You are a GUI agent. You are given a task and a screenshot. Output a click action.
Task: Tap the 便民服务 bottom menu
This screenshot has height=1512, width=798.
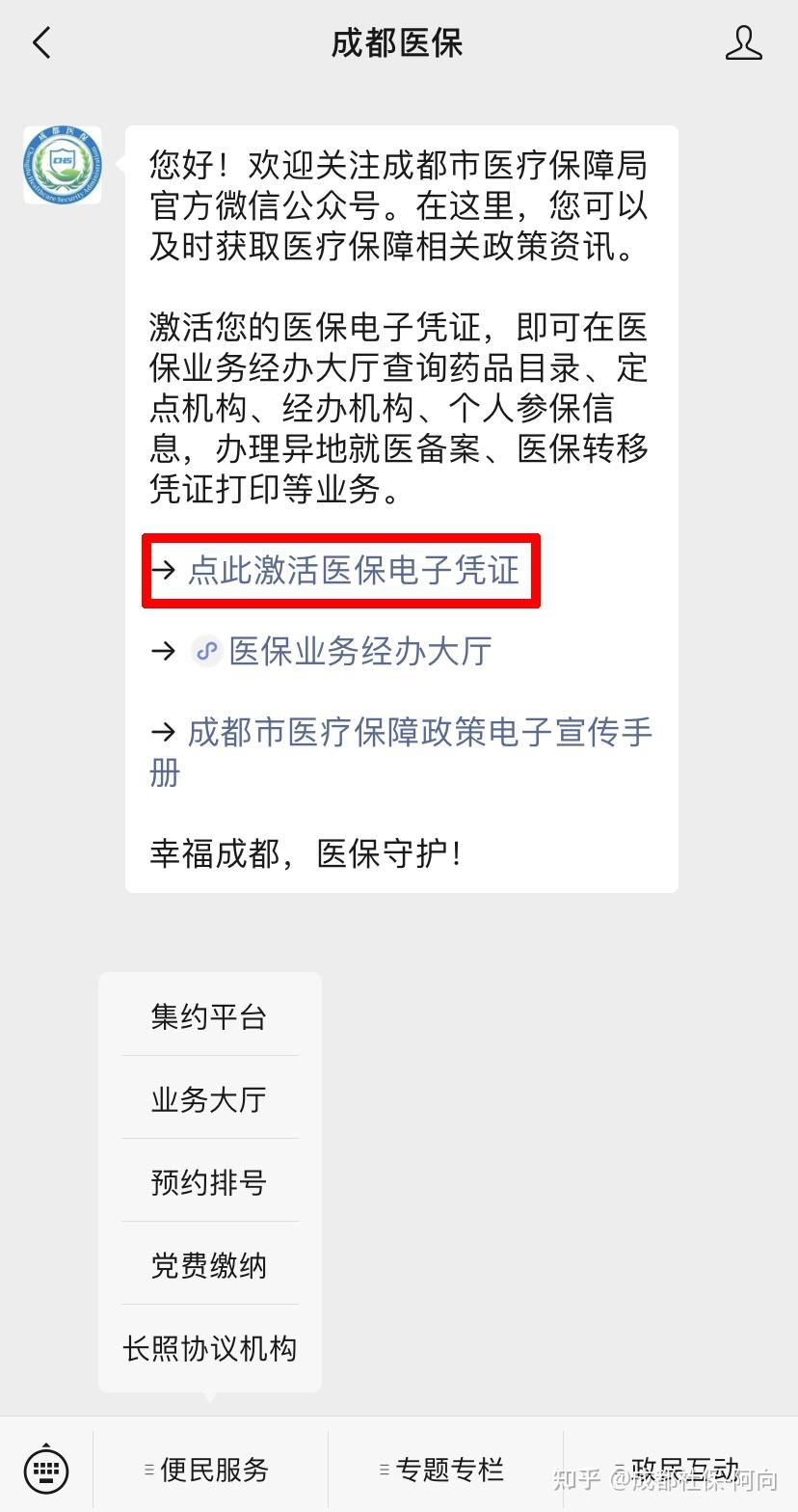pyautogui.click(x=210, y=1470)
